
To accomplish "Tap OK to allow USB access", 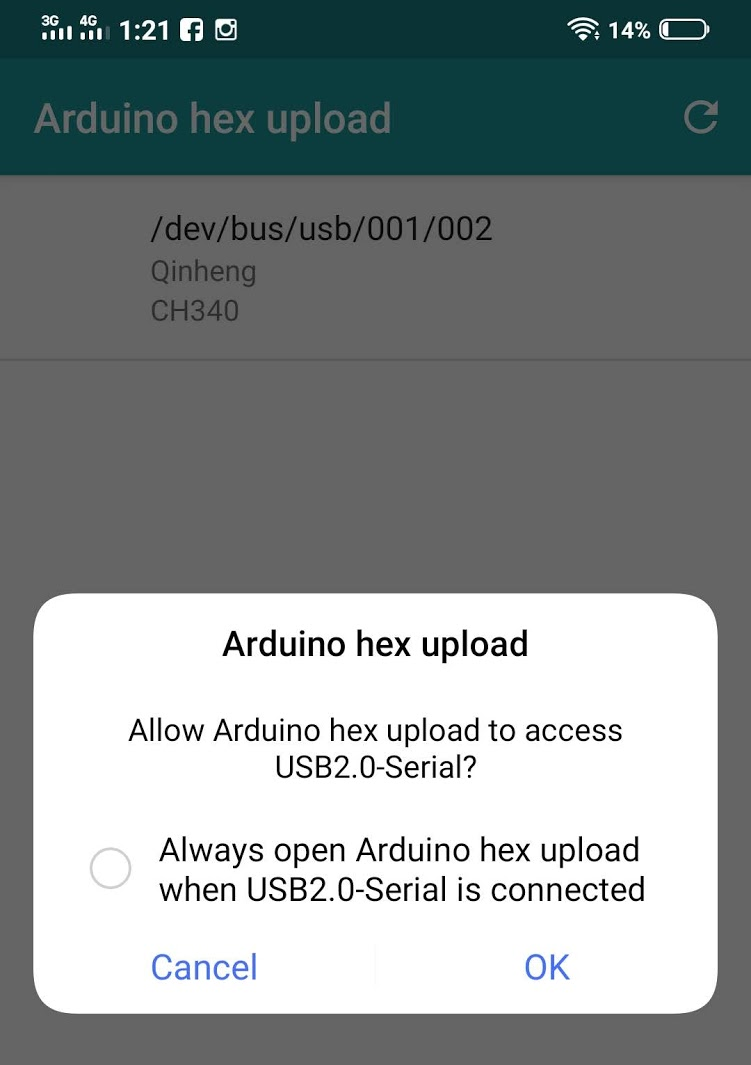I will (546, 967).
